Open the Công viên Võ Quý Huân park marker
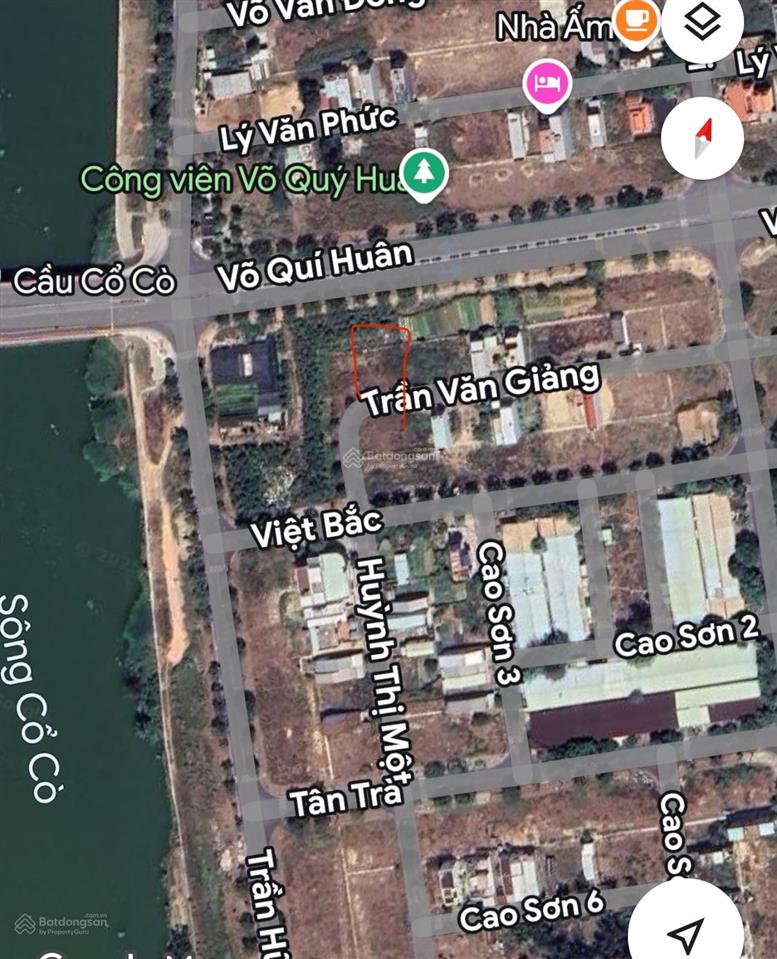 coord(425,172)
